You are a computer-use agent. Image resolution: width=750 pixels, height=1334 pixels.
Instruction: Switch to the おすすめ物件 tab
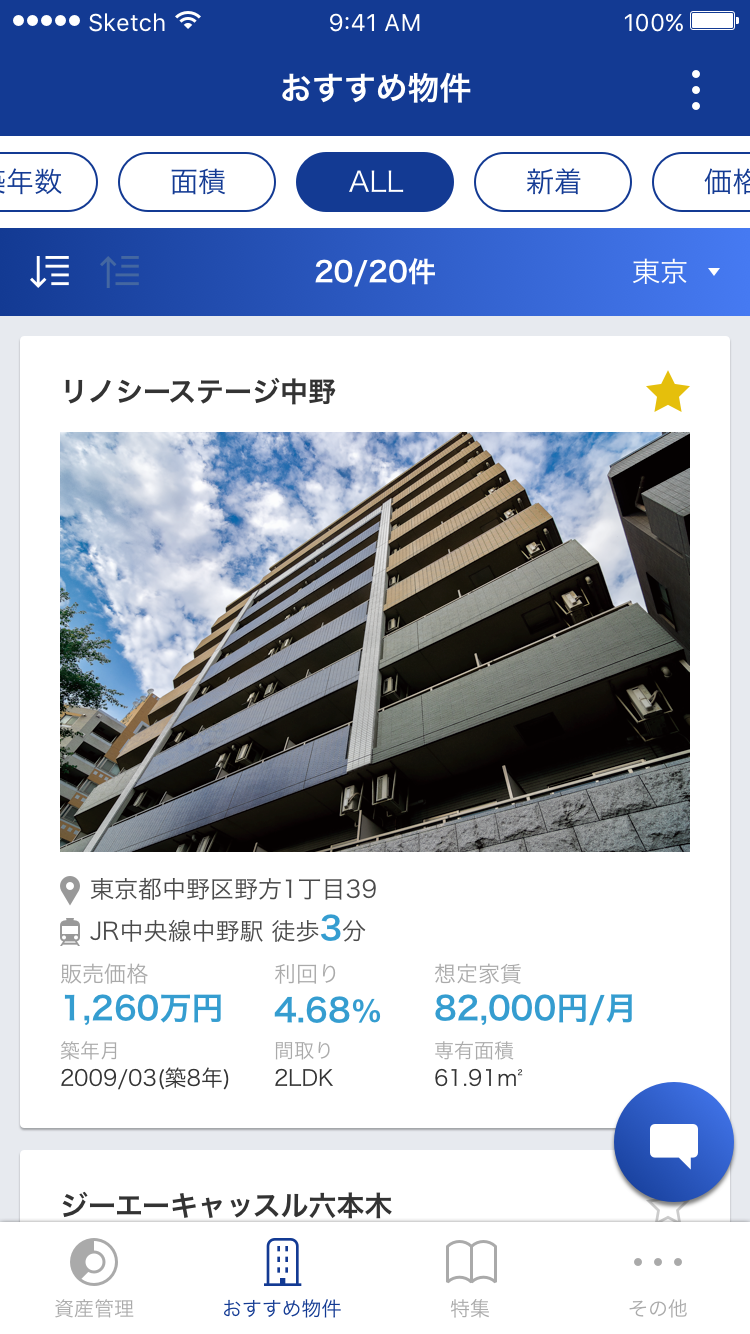pos(282,1278)
